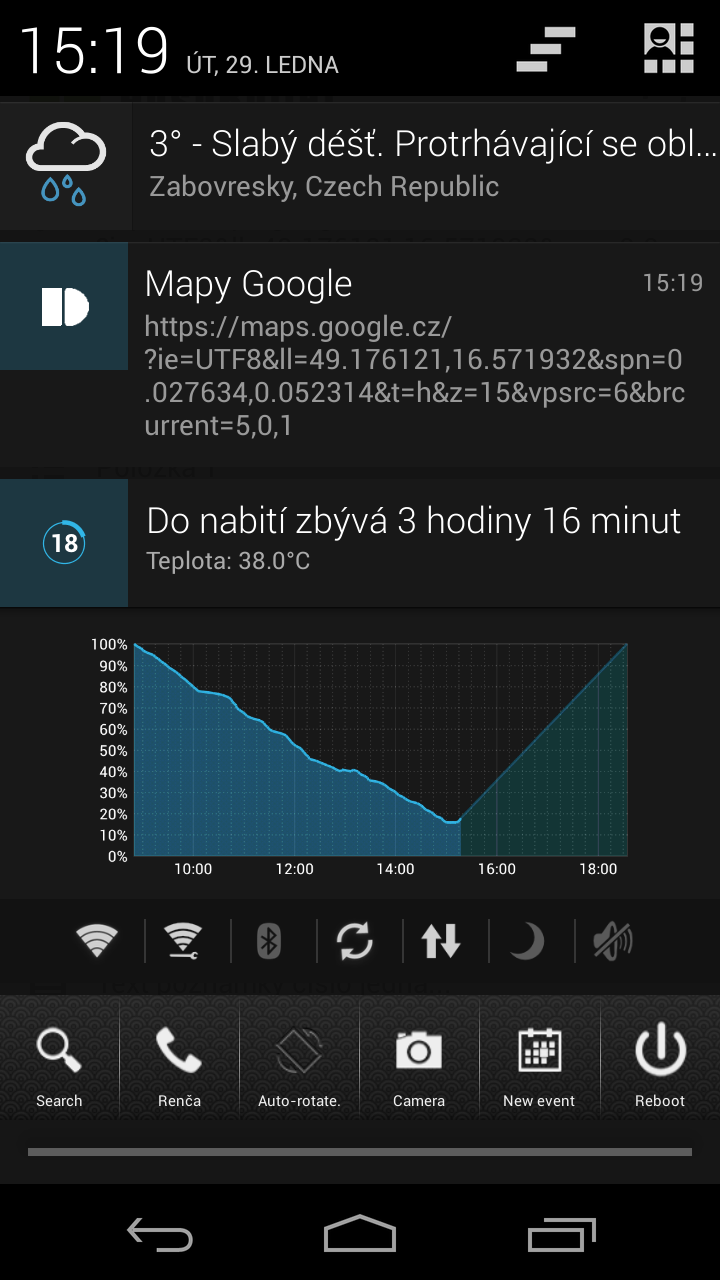
Task: Turn on Bluetooth
Action: [269, 941]
